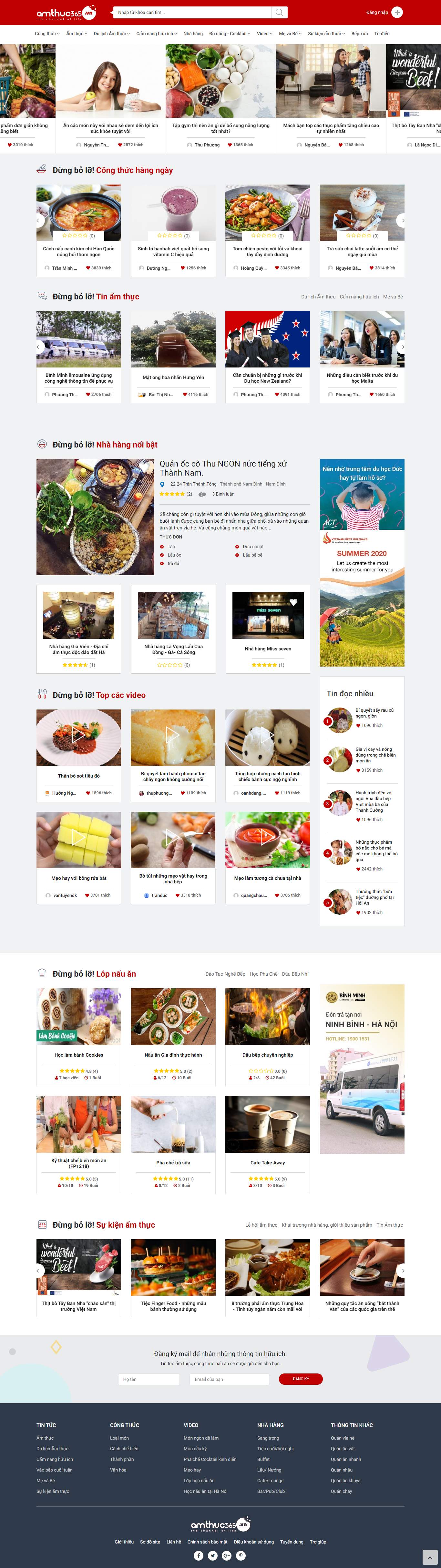Play the Thăn bò xốt tiêu đỏ video
This screenshot has height=1568, width=441.
78,737
